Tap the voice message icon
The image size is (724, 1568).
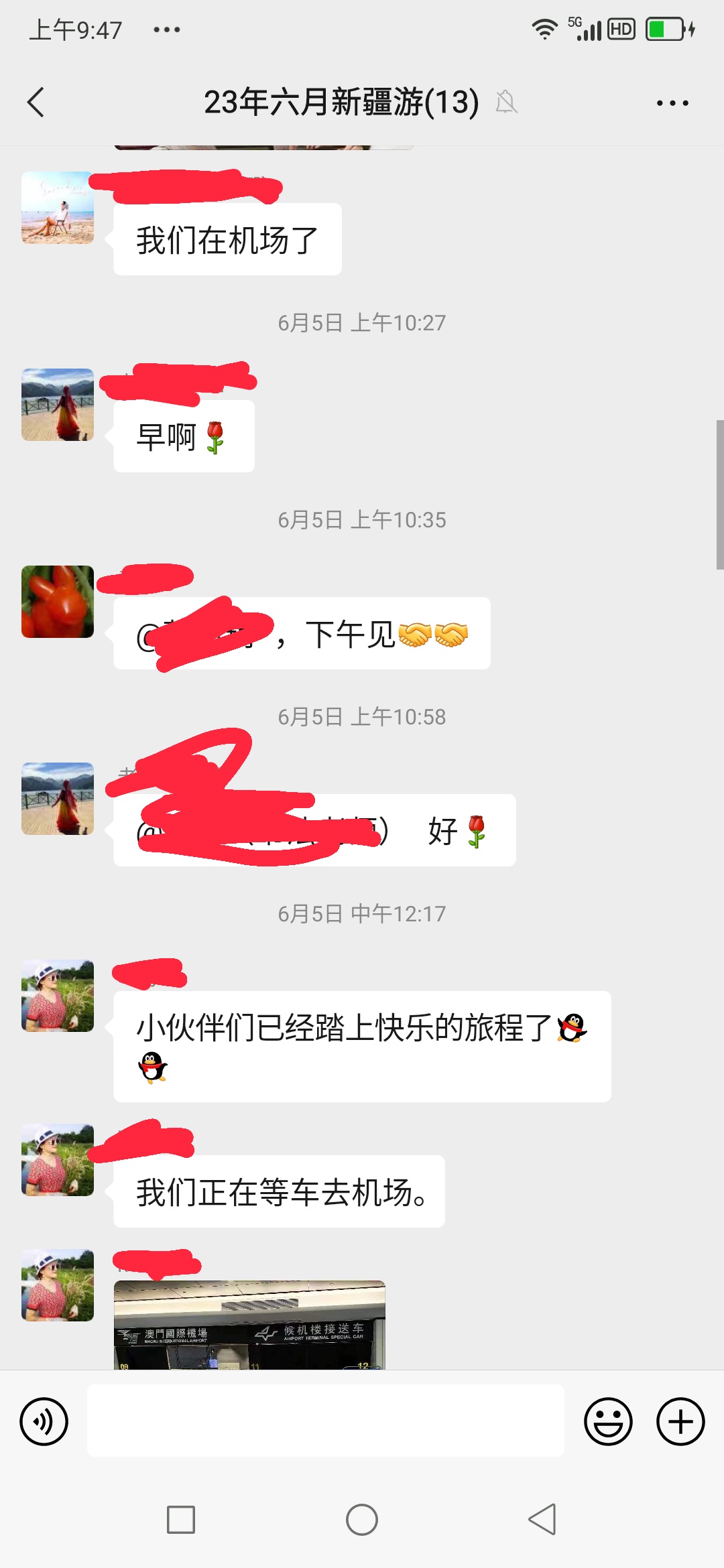tap(43, 1423)
